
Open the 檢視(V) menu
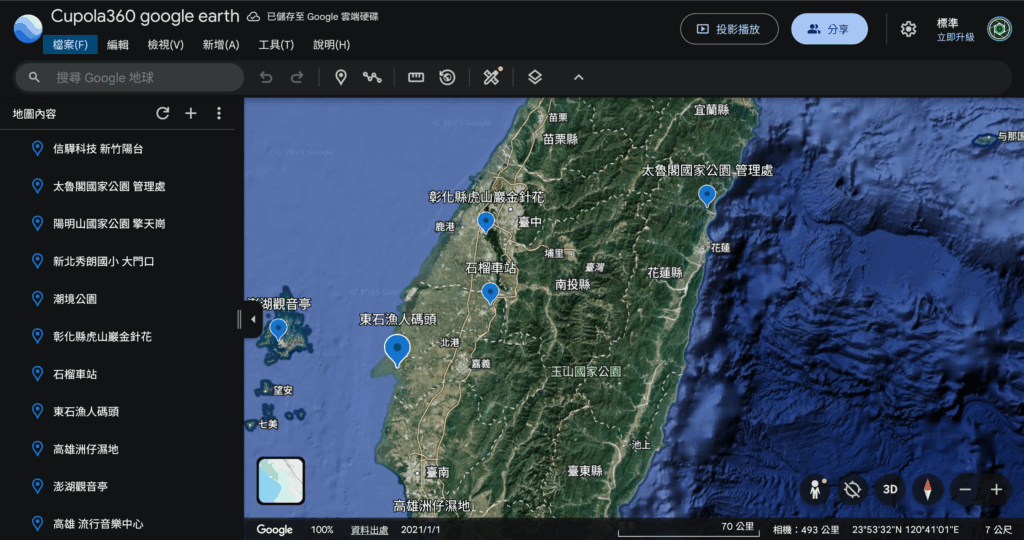165,44
